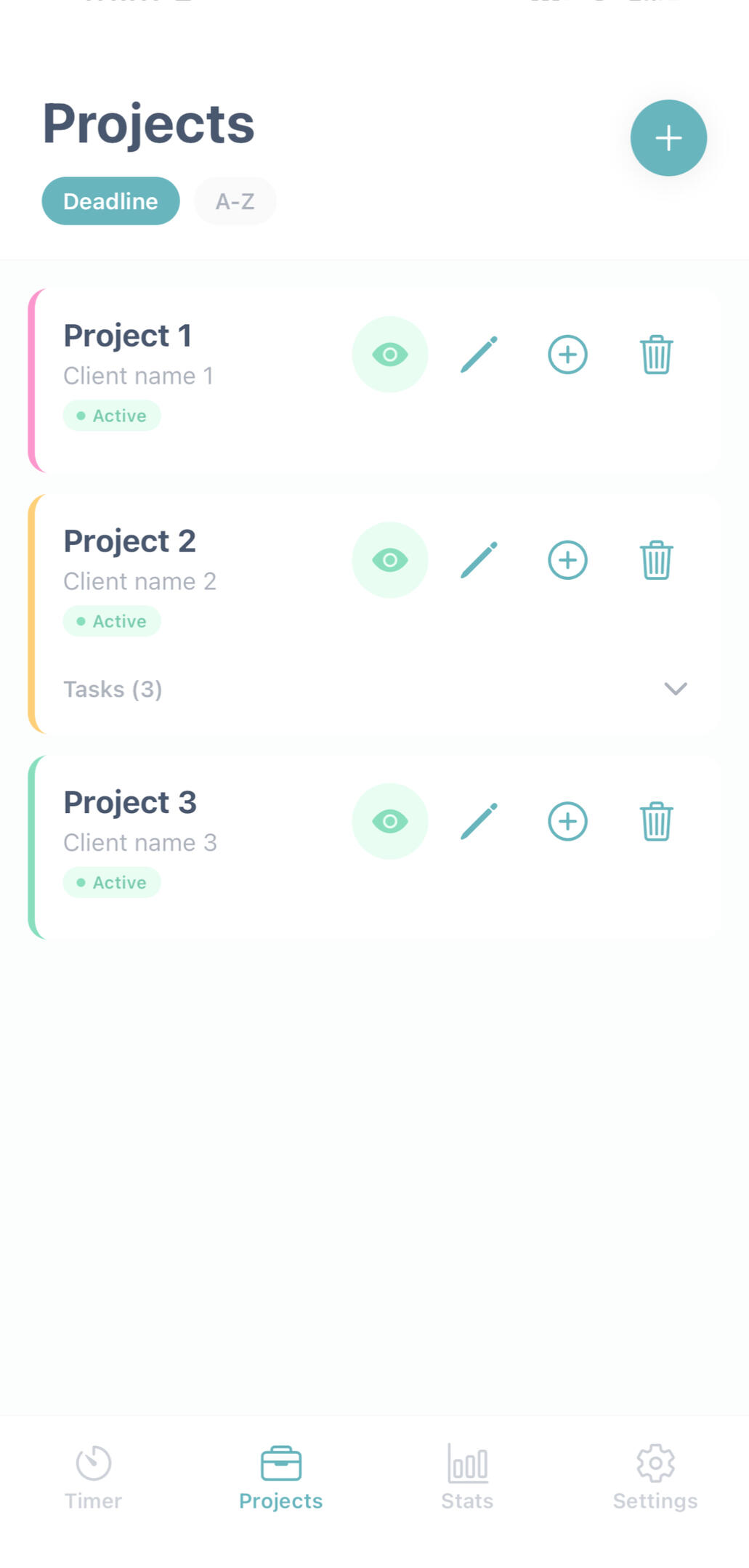Delete Project 3
This screenshot has height=1568, width=749.
(656, 821)
